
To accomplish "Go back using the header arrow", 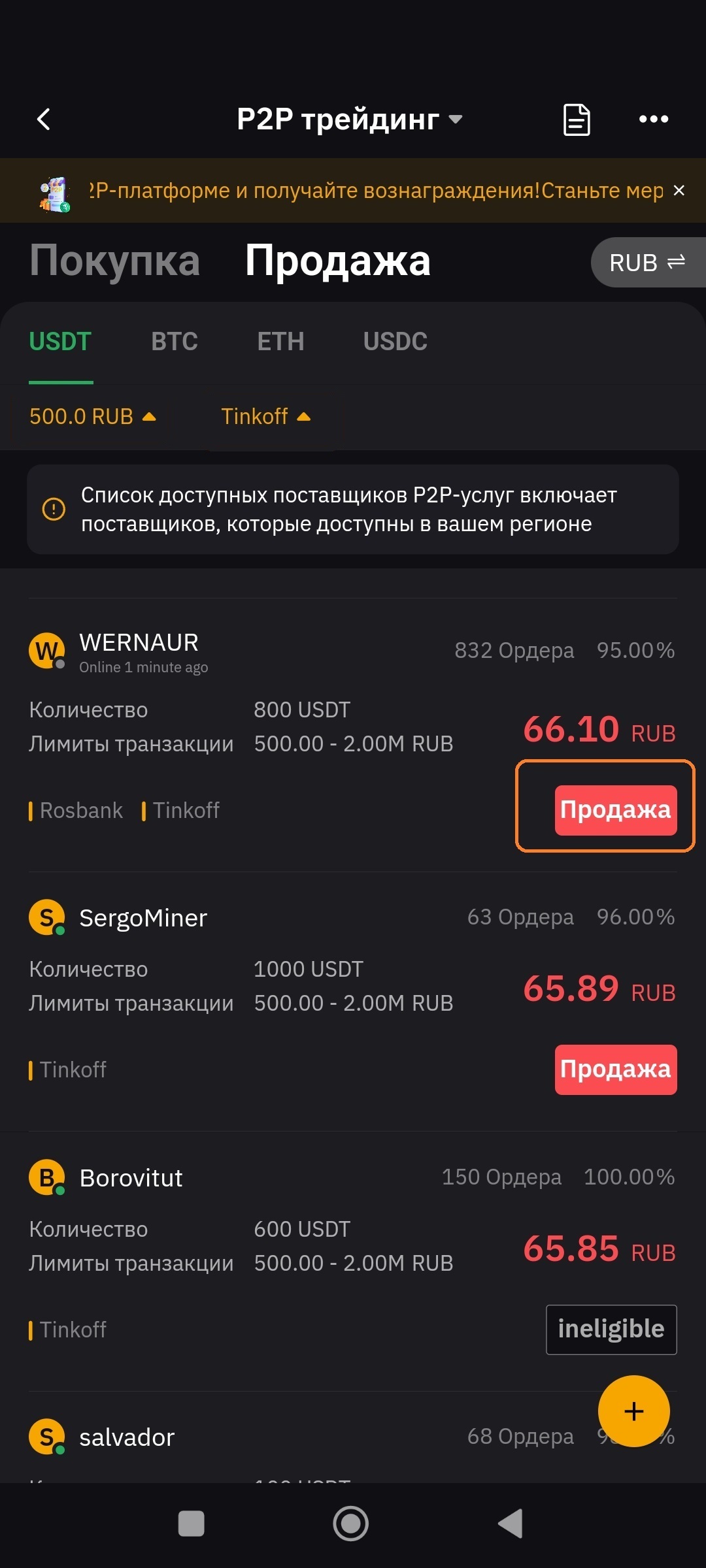I will (x=44, y=120).
